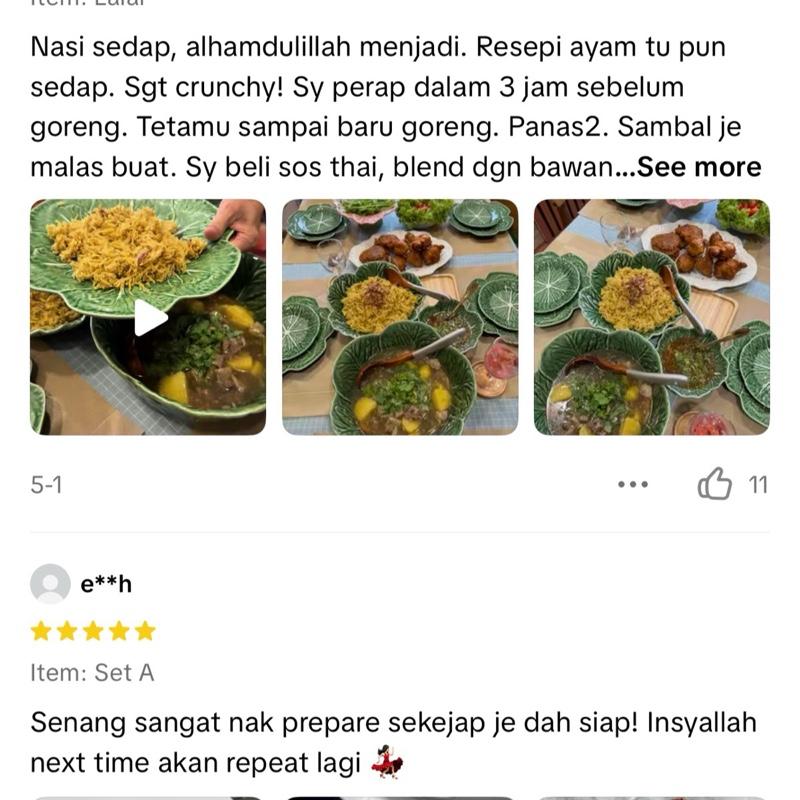Open the three-dot options for this review
The image size is (800, 800).
pos(633,485)
